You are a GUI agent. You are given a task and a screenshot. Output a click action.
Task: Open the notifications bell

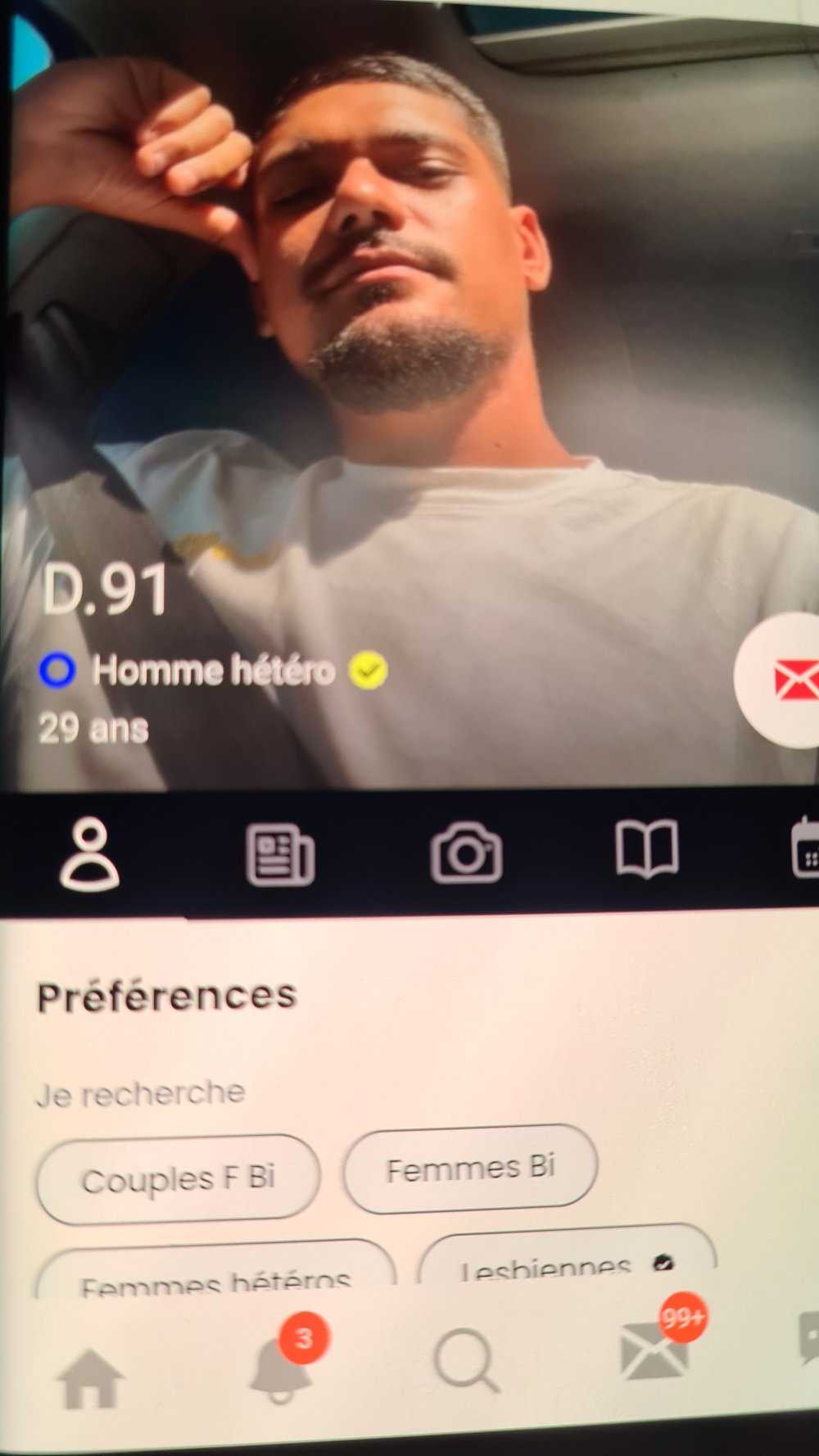pos(280,1369)
